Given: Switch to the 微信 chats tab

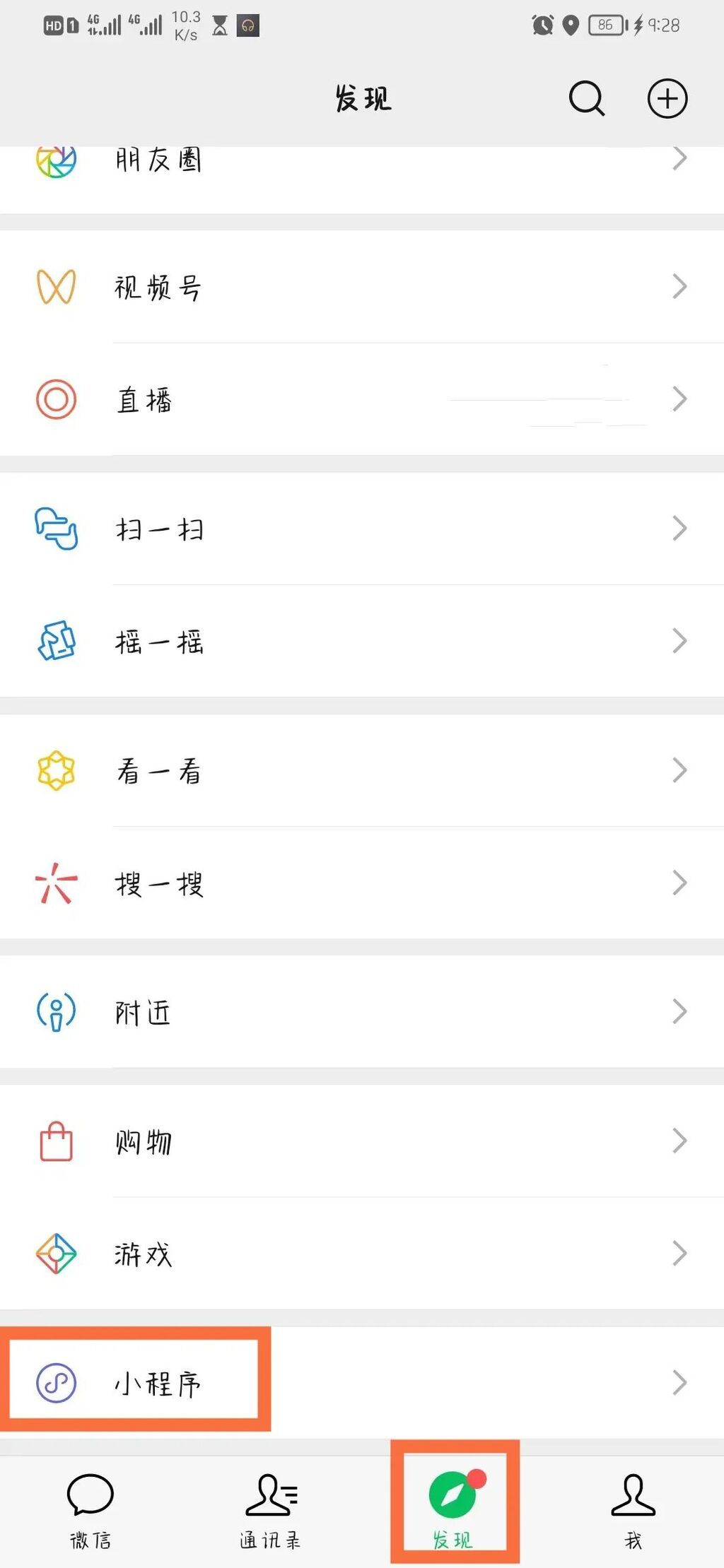Looking at the screenshot, I should tap(91, 1501).
